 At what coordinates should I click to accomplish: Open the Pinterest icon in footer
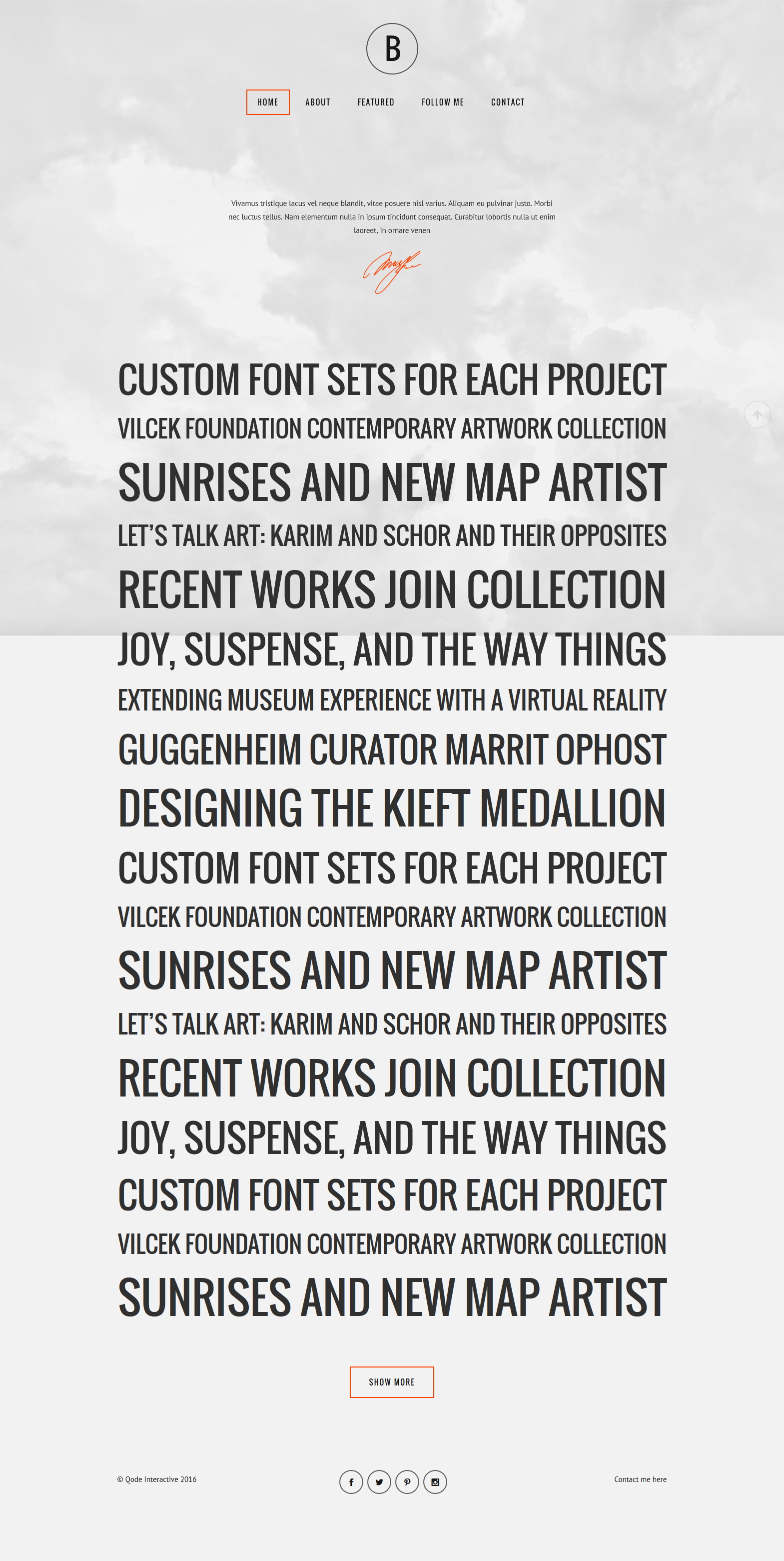pyautogui.click(x=407, y=1482)
